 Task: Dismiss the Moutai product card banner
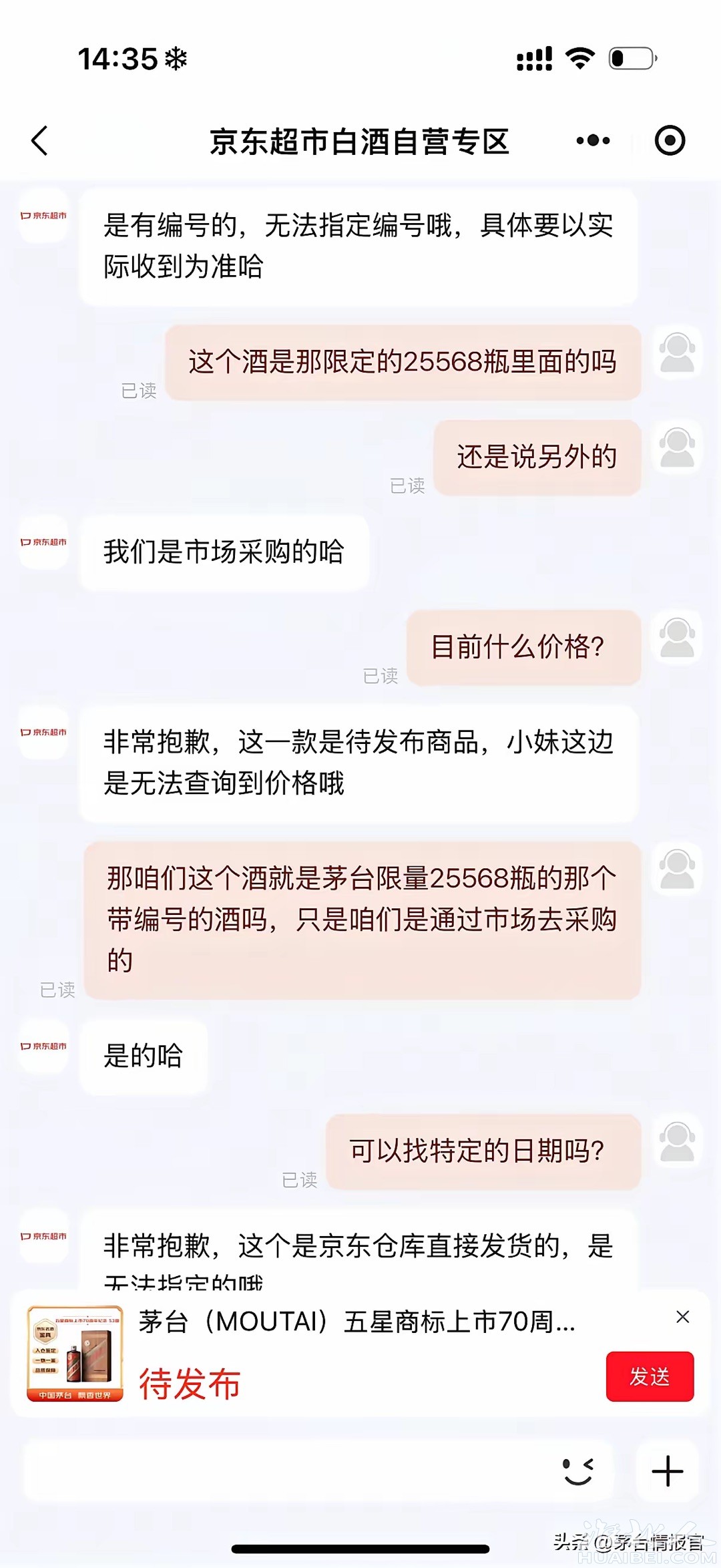[682, 1317]
